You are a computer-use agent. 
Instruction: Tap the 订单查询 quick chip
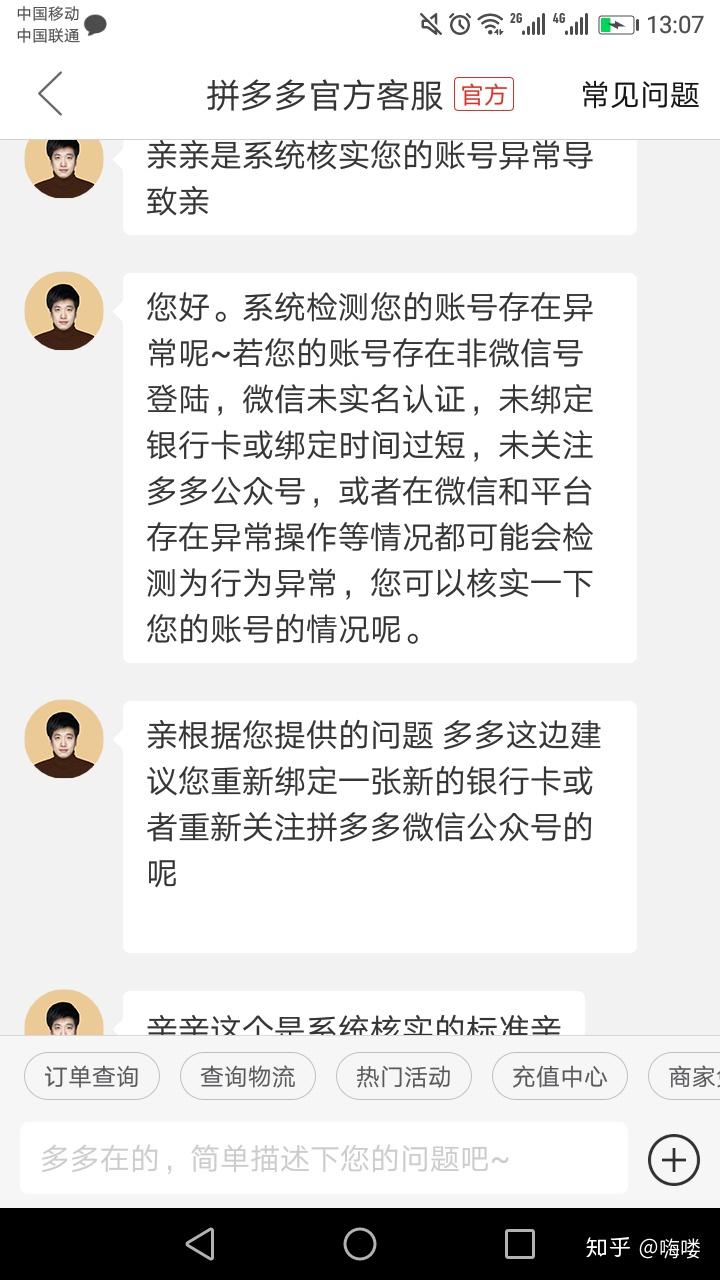[92, 1077]
